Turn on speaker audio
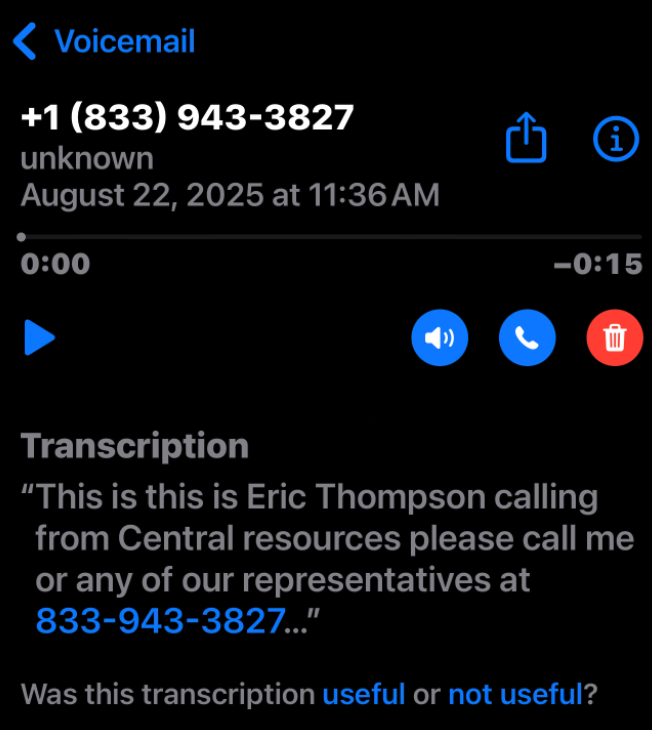The width and height of the screenshot is (652, 730). [x=439, y=338]
